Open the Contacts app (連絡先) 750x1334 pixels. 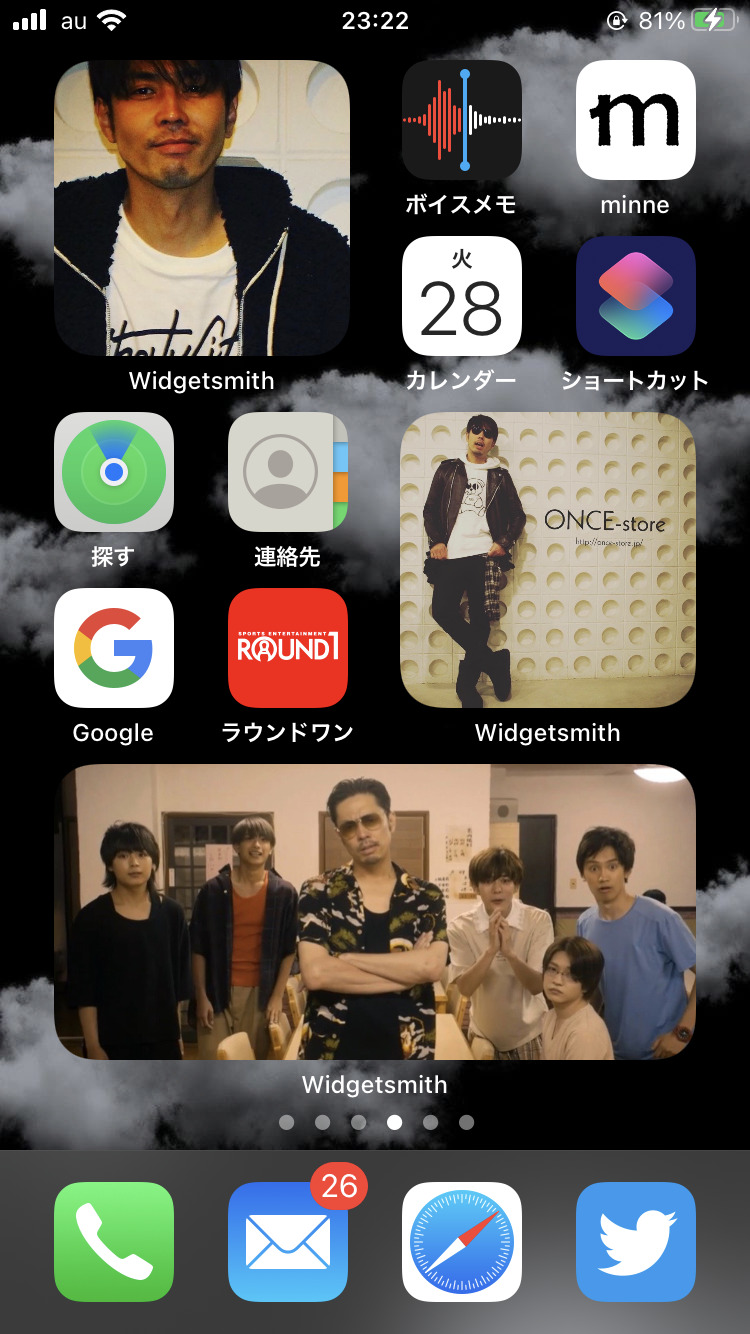click(x=288, y=472)
